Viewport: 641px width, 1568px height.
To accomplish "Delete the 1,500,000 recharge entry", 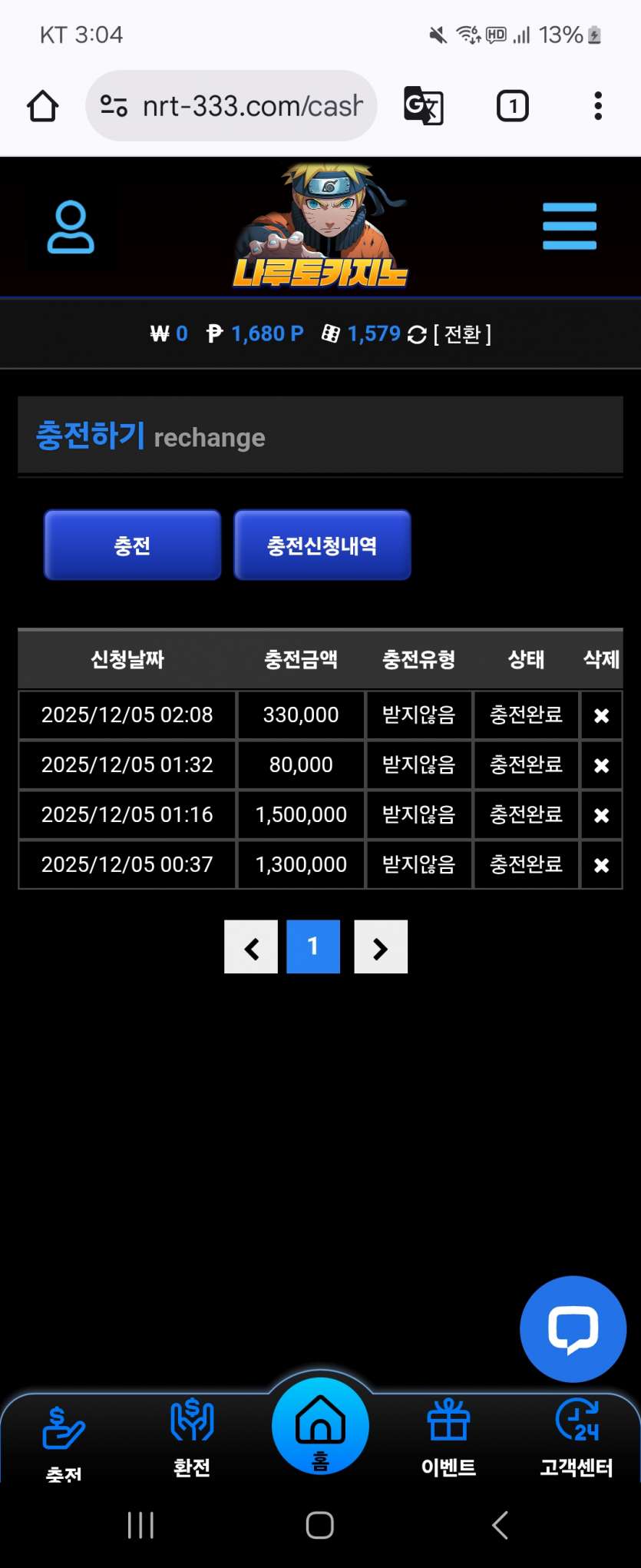I will click(601, 815).
